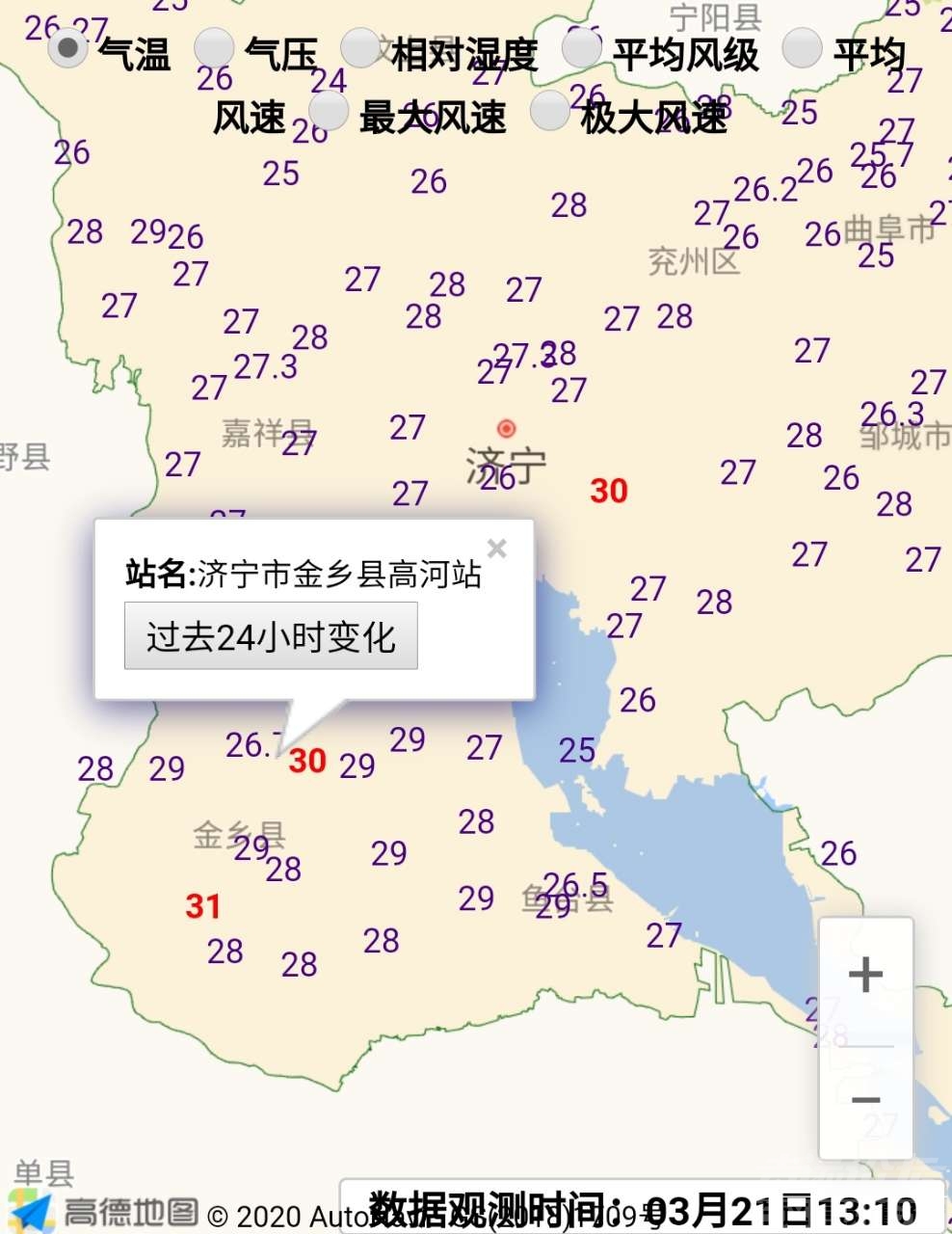952x1234 pixels.
Task: Select the 平均风速 radio option
Action: (802, 48)
